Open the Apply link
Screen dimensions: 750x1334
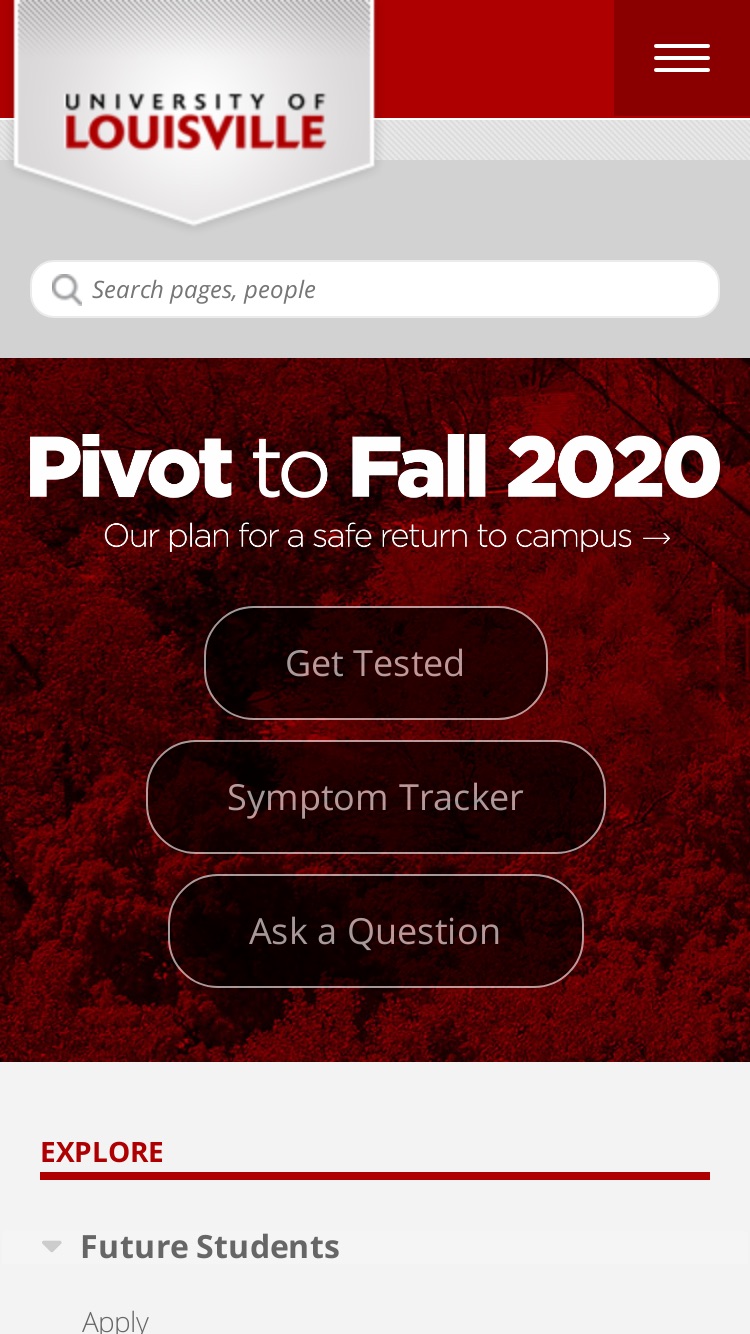coord(115,1320)
